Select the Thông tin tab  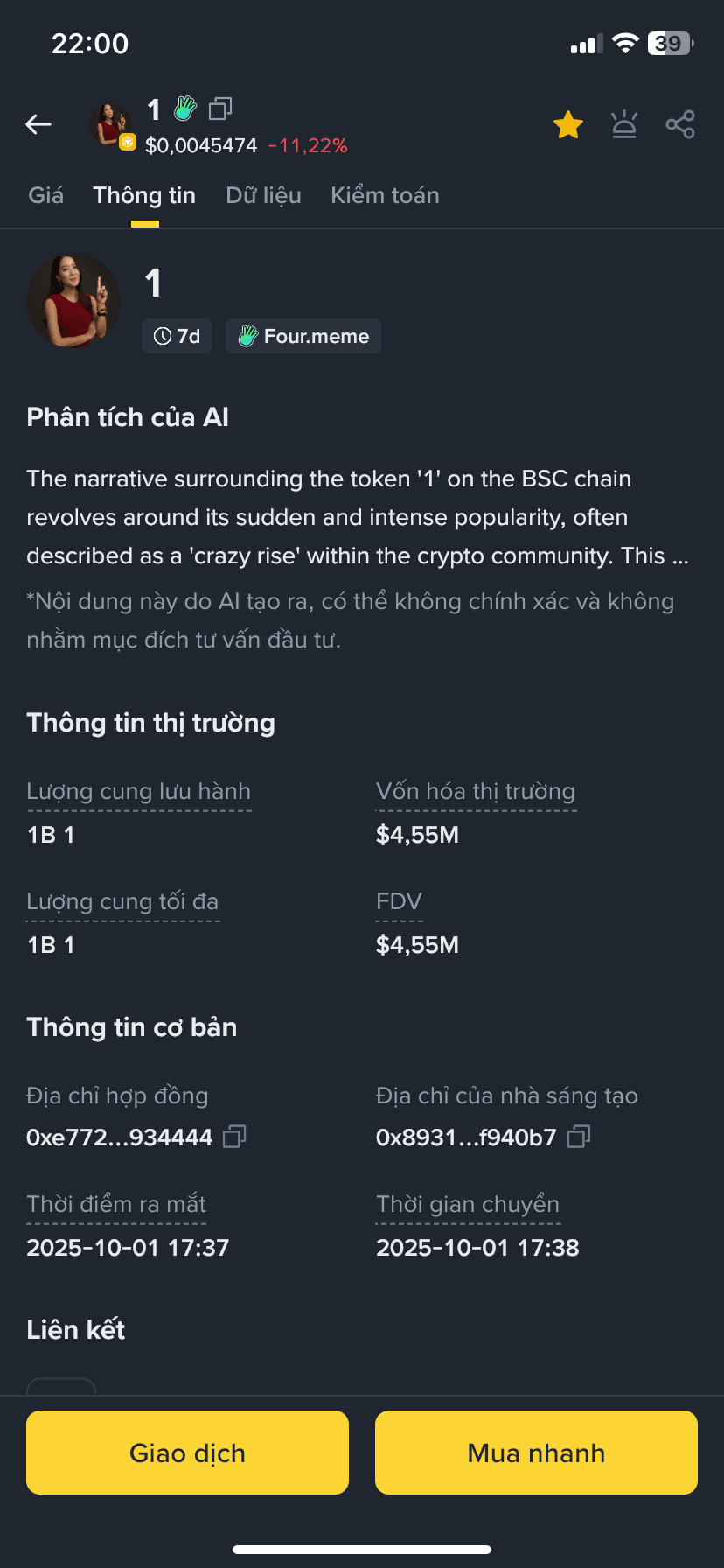[x=144, y=195]
